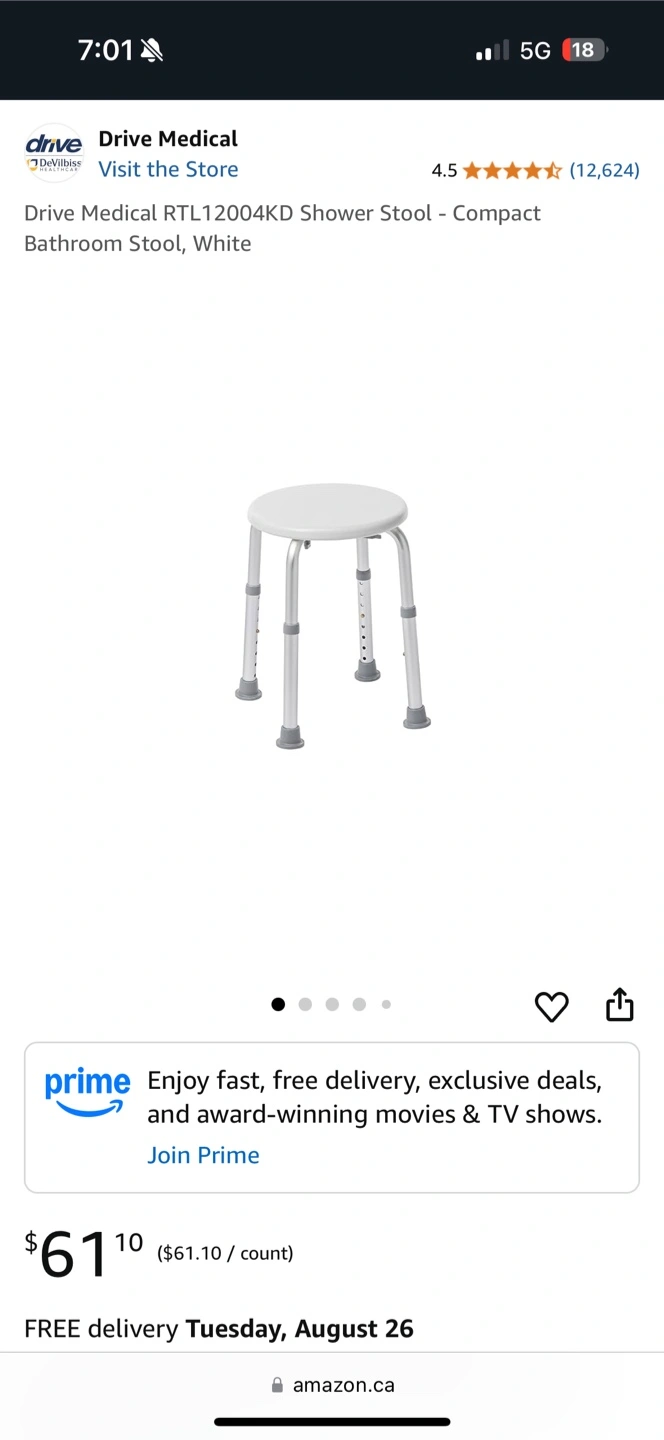The image size is (664, 1440).
Task: Add the shower stool to wish list
Action: click(x=551, y=1006)
